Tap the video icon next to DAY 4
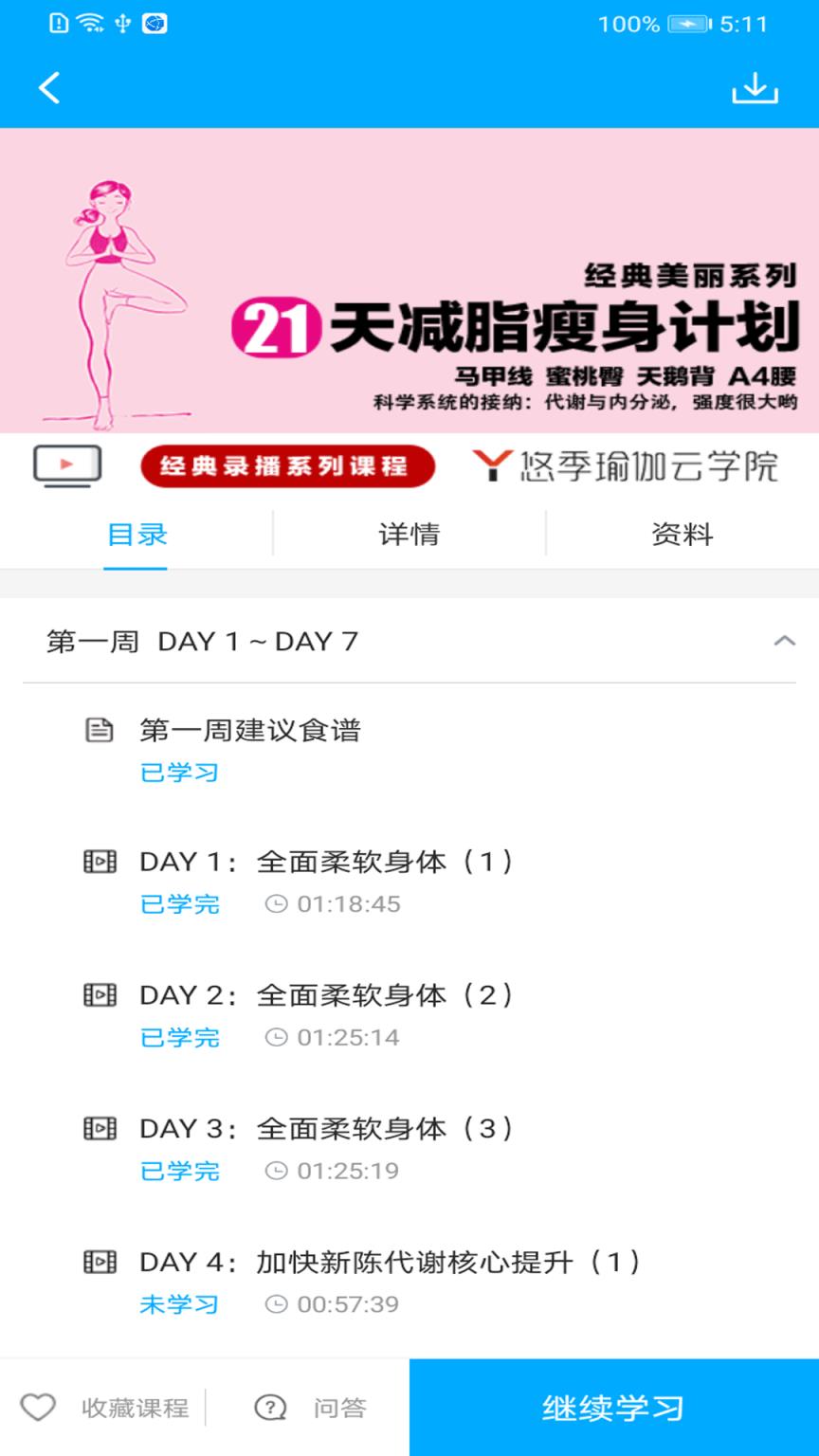The height and width of the screenshot is (1456, 819). coord(100,1262)
